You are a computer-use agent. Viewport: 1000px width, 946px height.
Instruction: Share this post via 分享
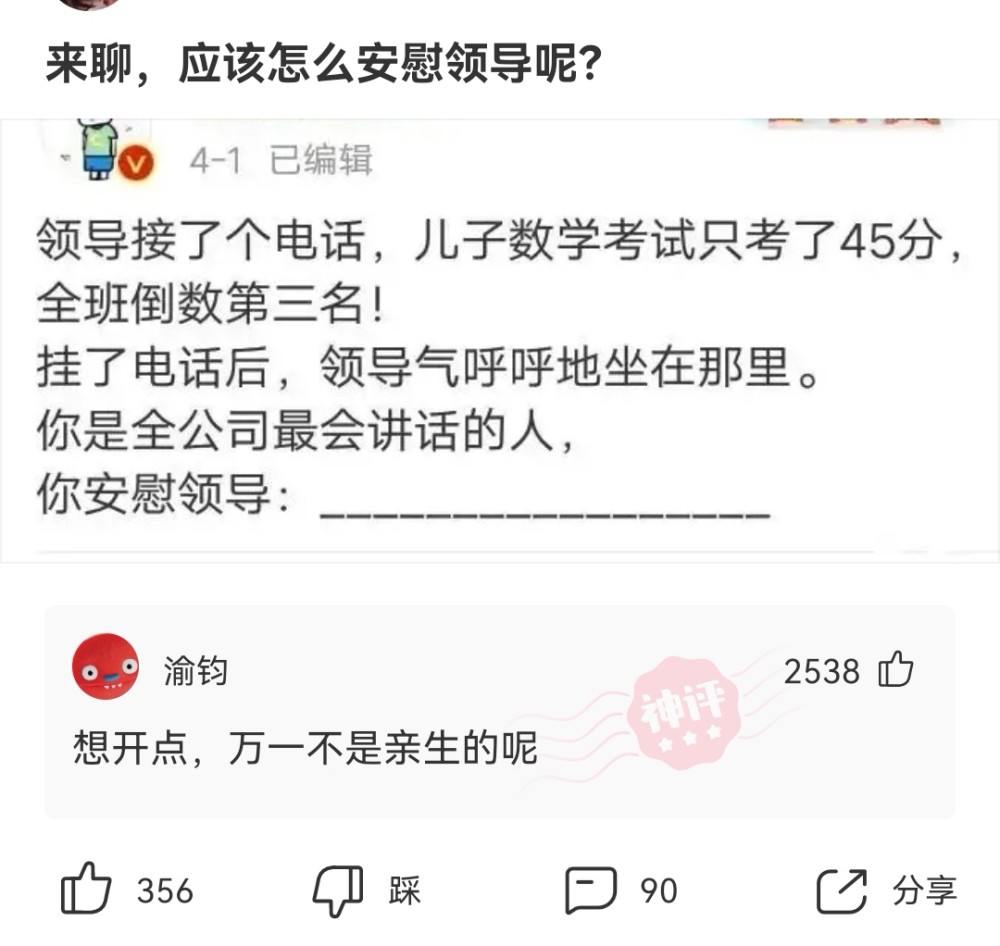pos(842,890)
